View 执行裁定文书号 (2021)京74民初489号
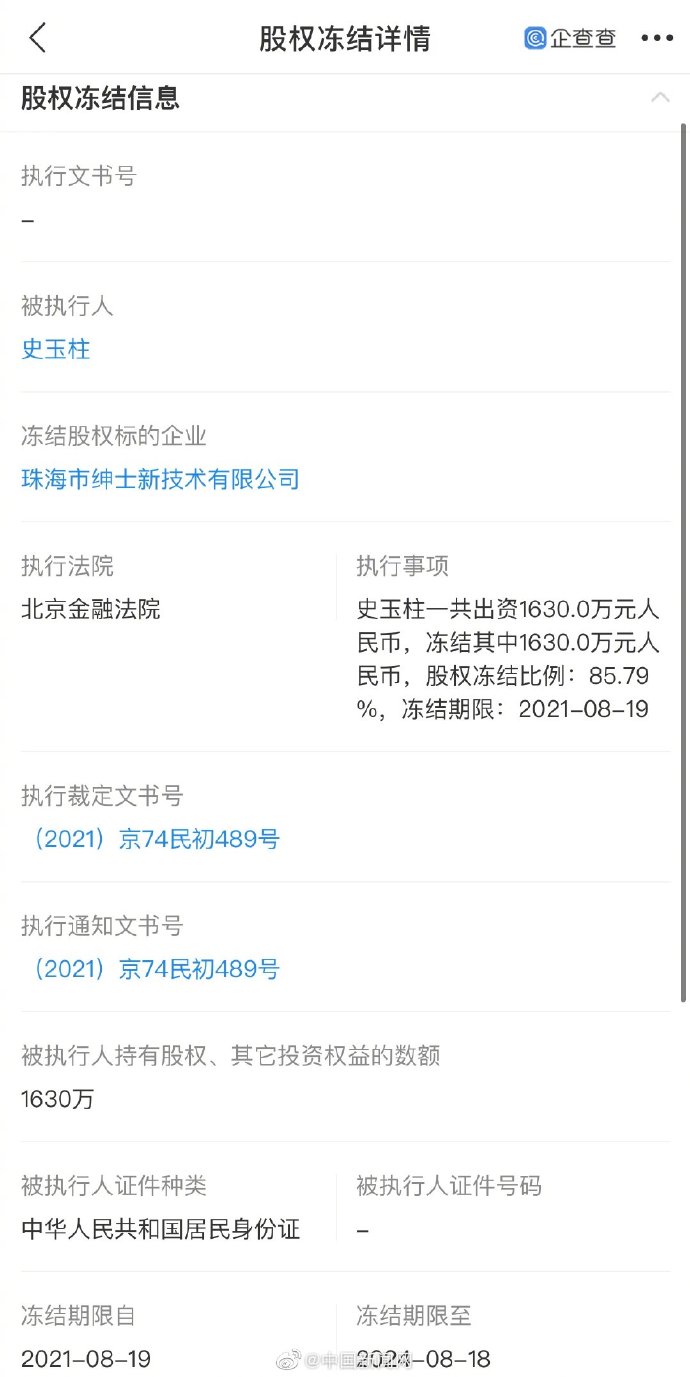This screenshot has width=690, height=1377. 151,839
